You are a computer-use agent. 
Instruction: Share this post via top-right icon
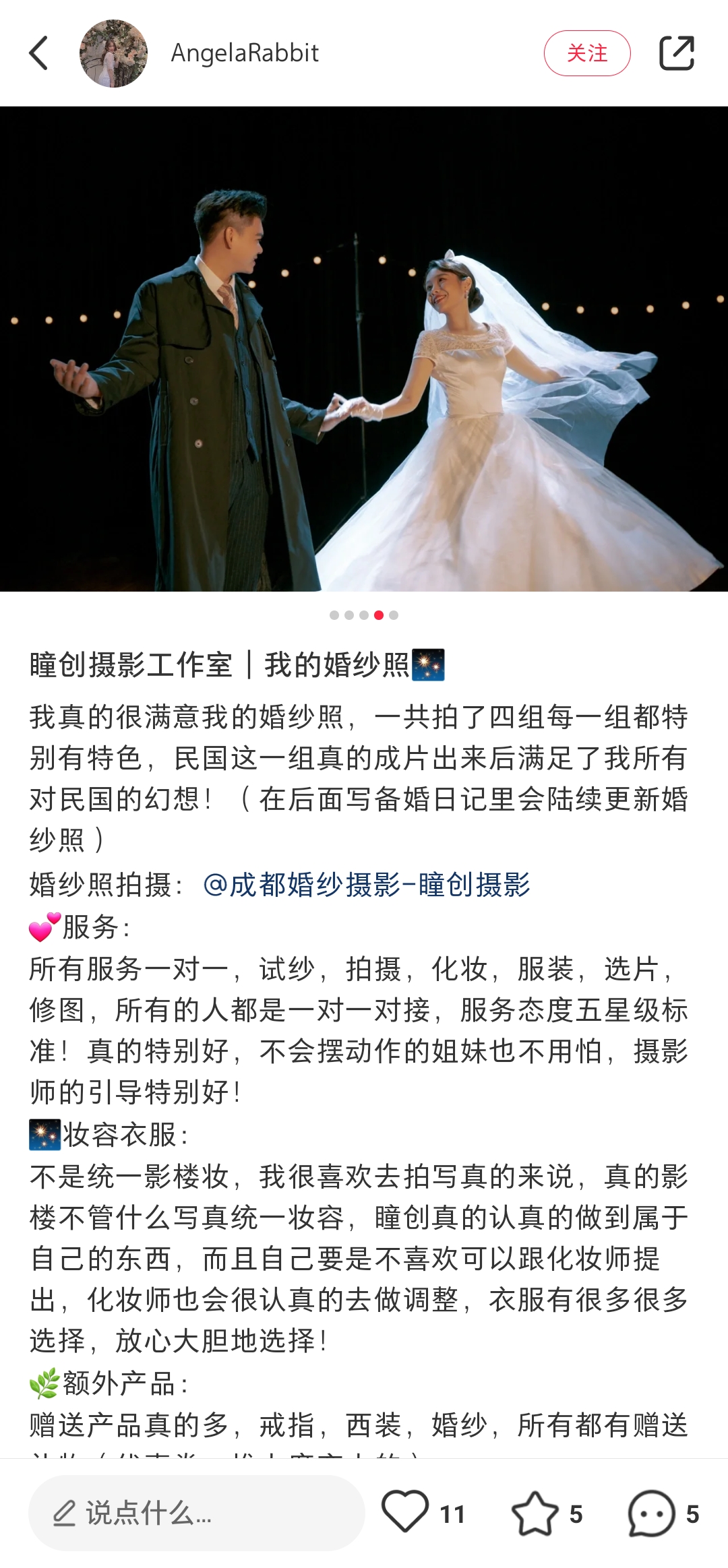(x=676, y=53)
